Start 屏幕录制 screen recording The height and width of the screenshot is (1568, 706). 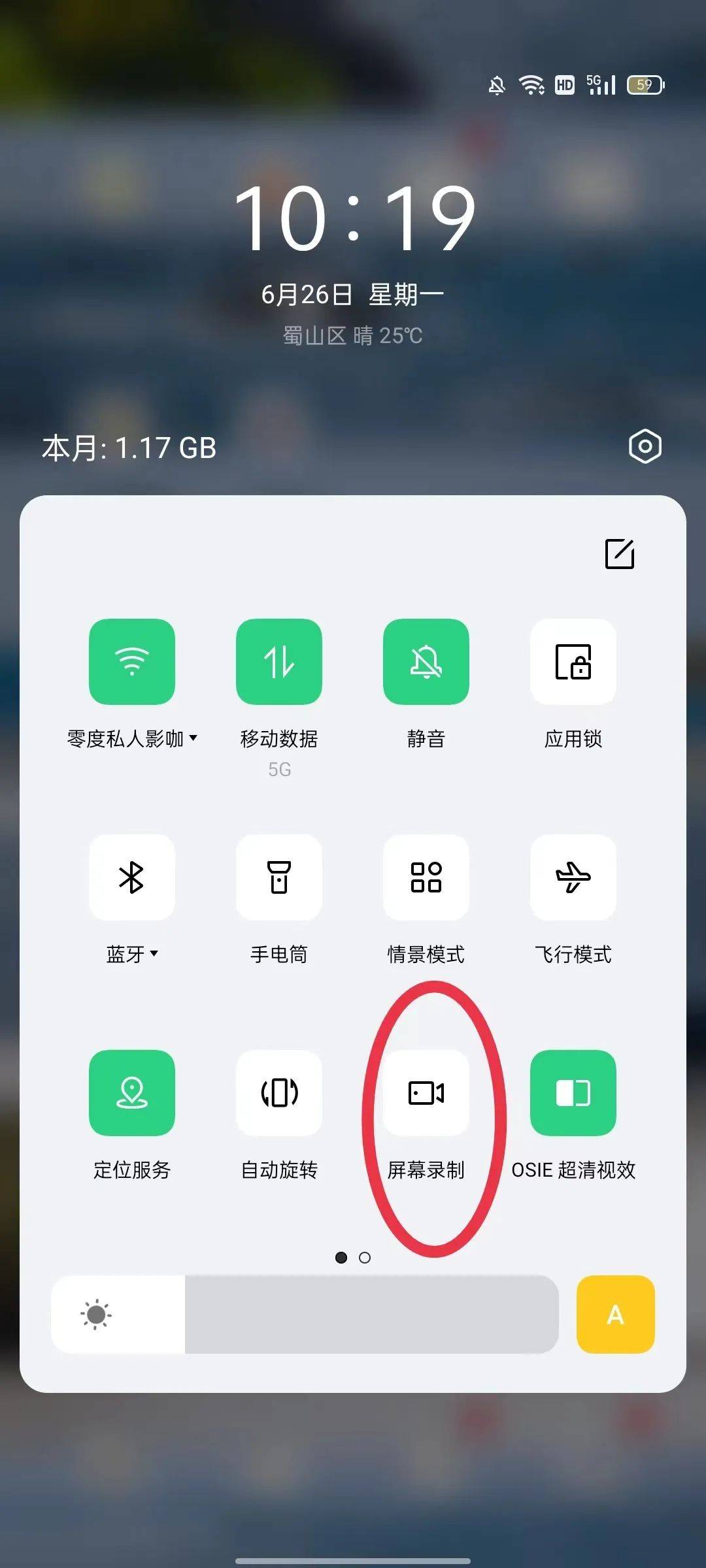[426, 1093]
